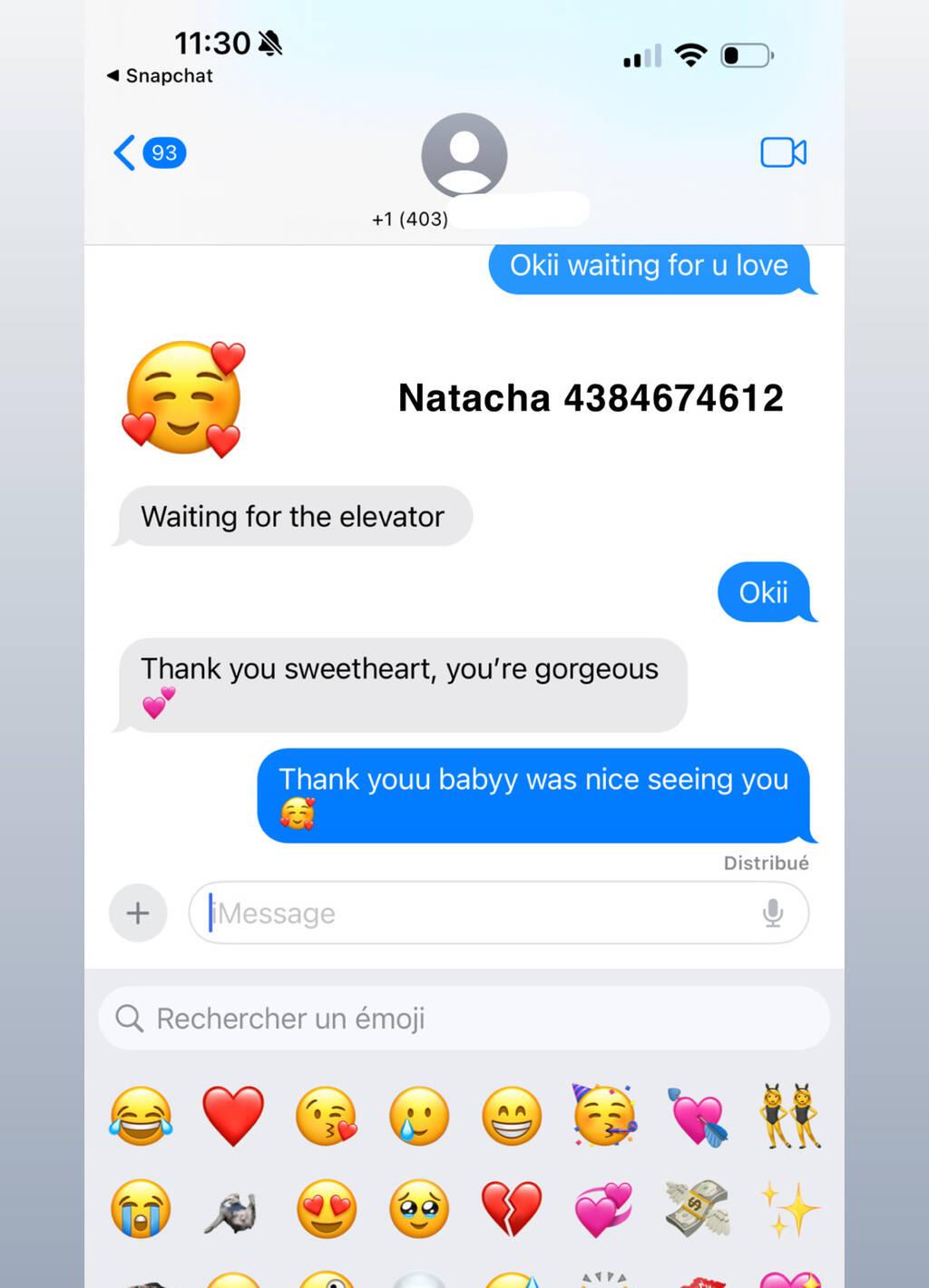Insert the money with wings emoji
The image size is (929, 1288).
point(697,1209)
